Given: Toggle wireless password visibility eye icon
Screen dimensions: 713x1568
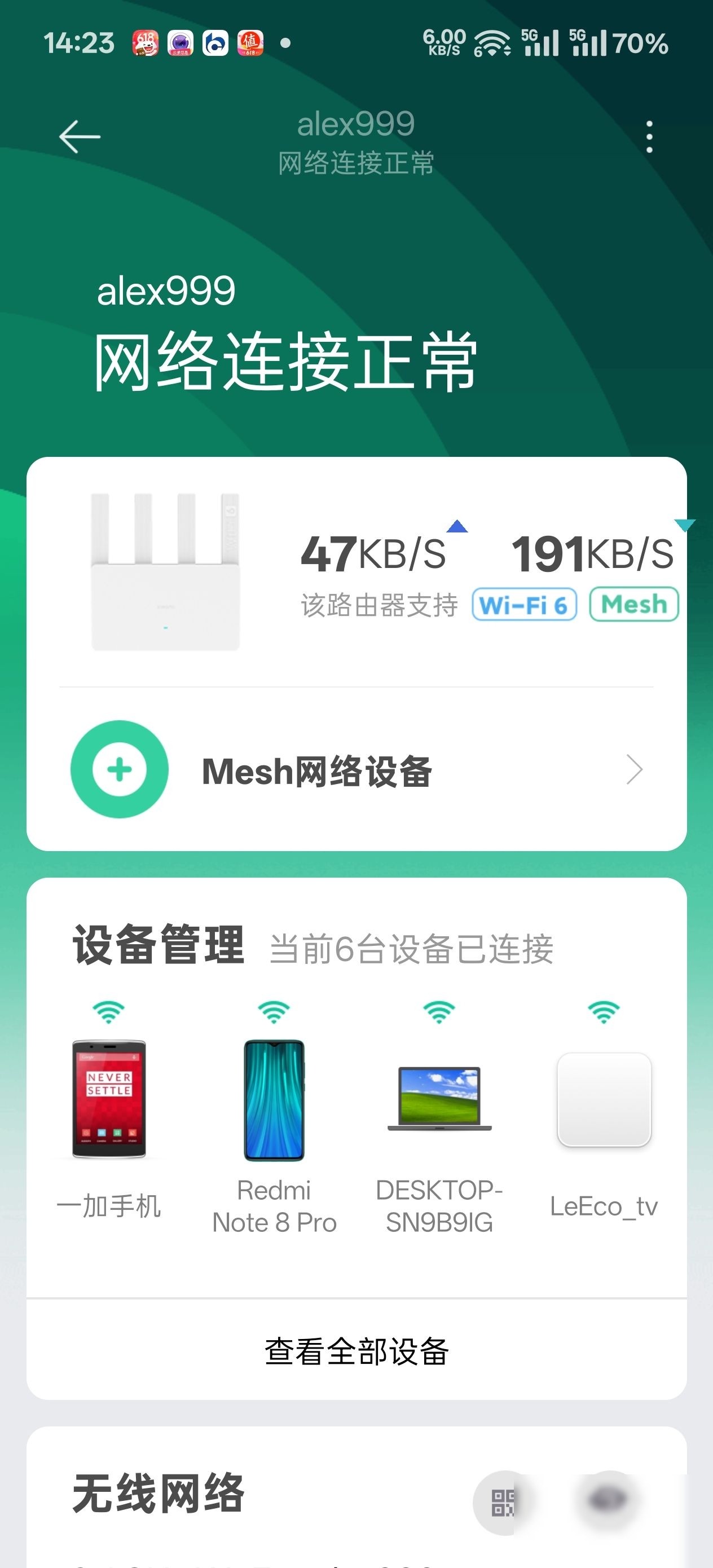Looking at the screenshot, I should click(x=609, y=1500).
